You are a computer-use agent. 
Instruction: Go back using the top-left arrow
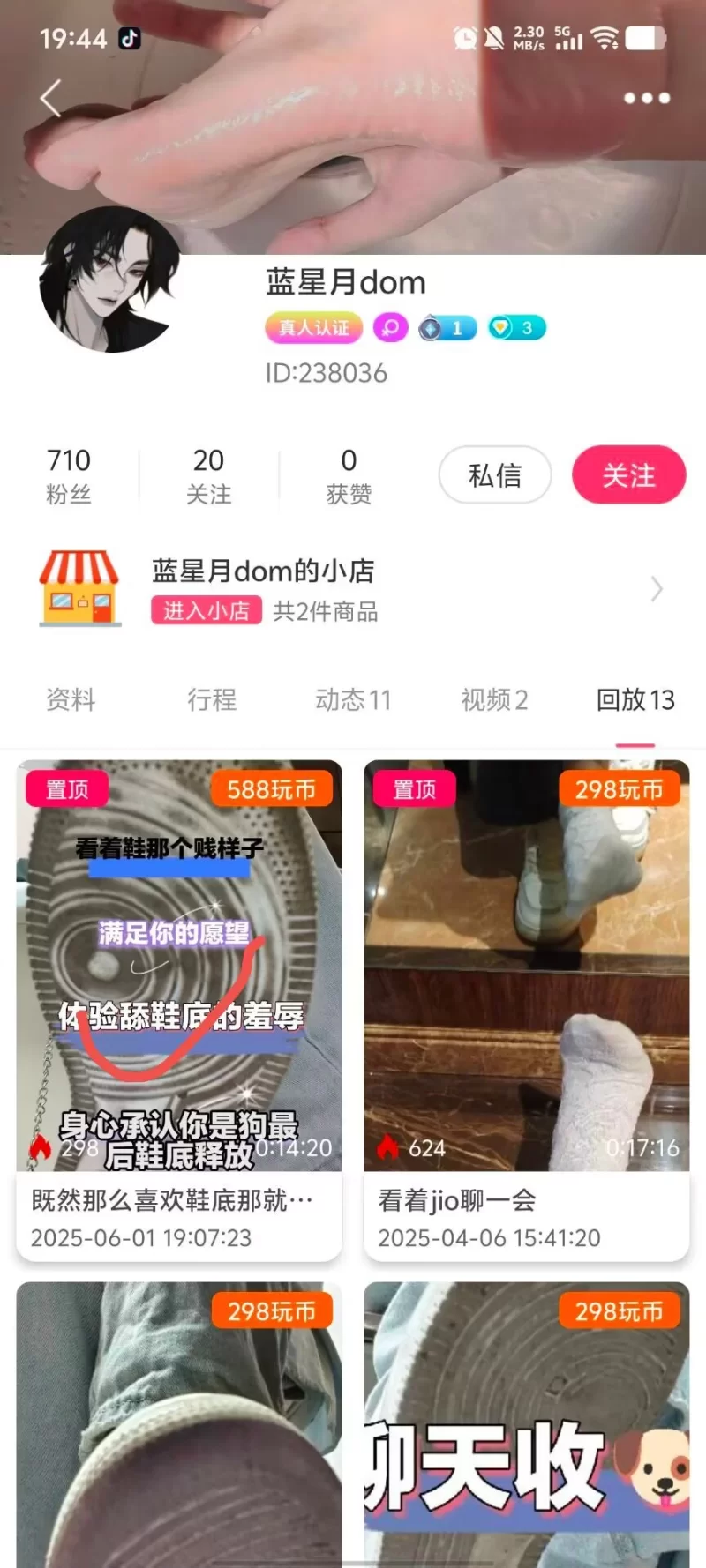point(51,98)
